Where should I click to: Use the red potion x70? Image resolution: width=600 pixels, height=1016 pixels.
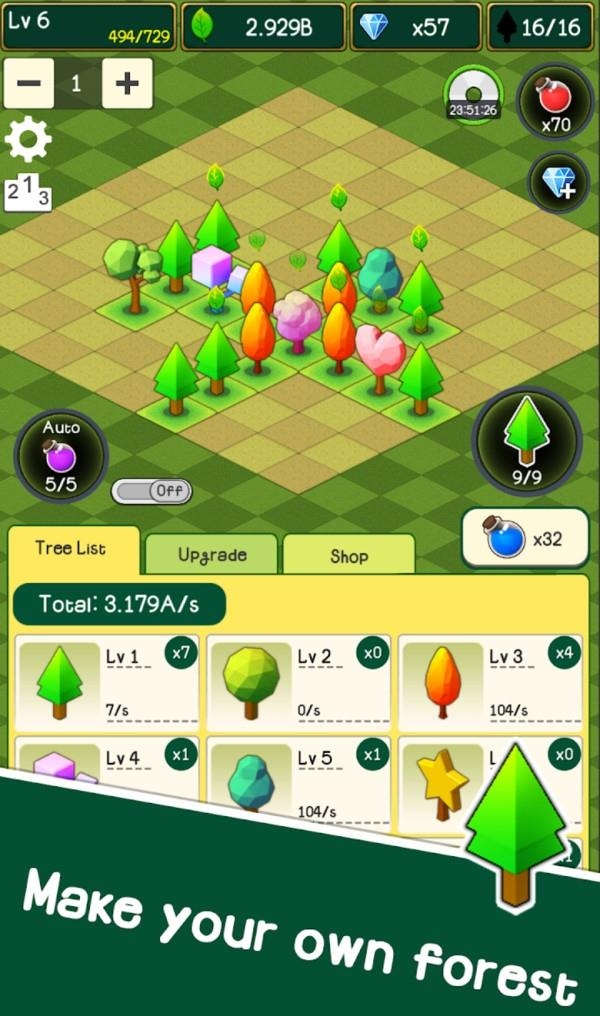click(555, 102)
